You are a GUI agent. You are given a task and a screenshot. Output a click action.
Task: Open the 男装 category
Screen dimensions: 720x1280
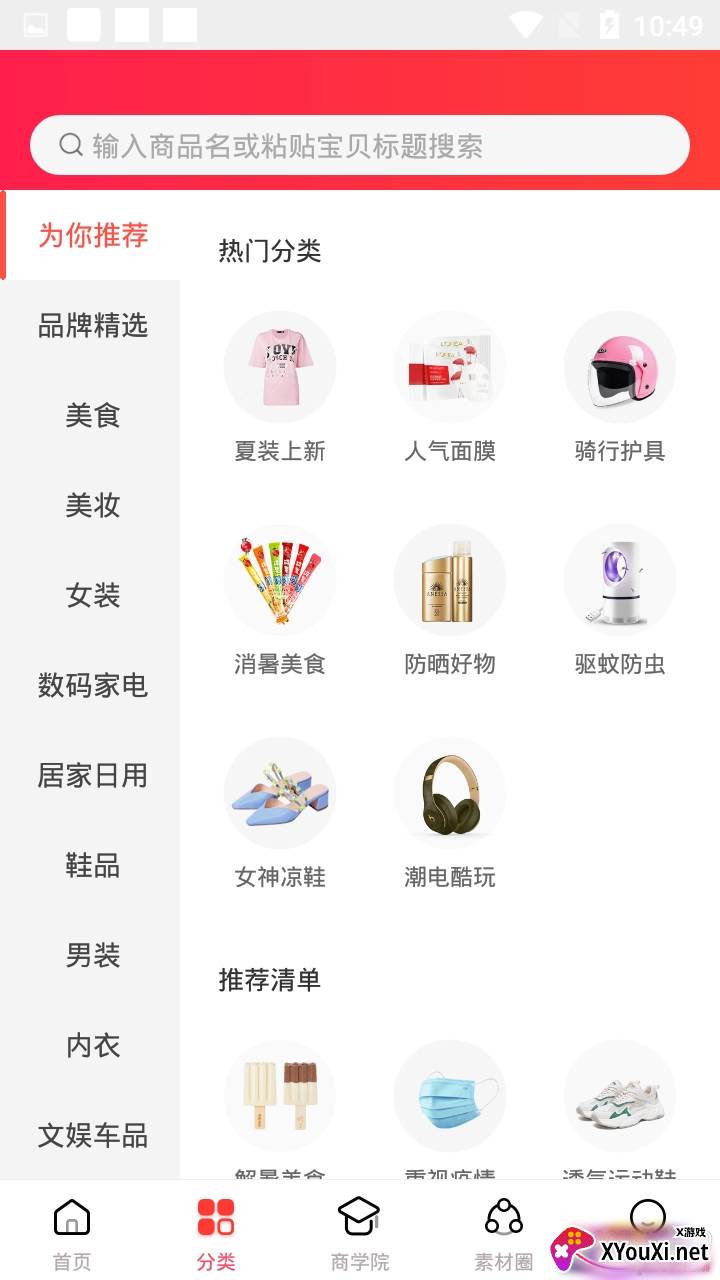coord(92,955)
